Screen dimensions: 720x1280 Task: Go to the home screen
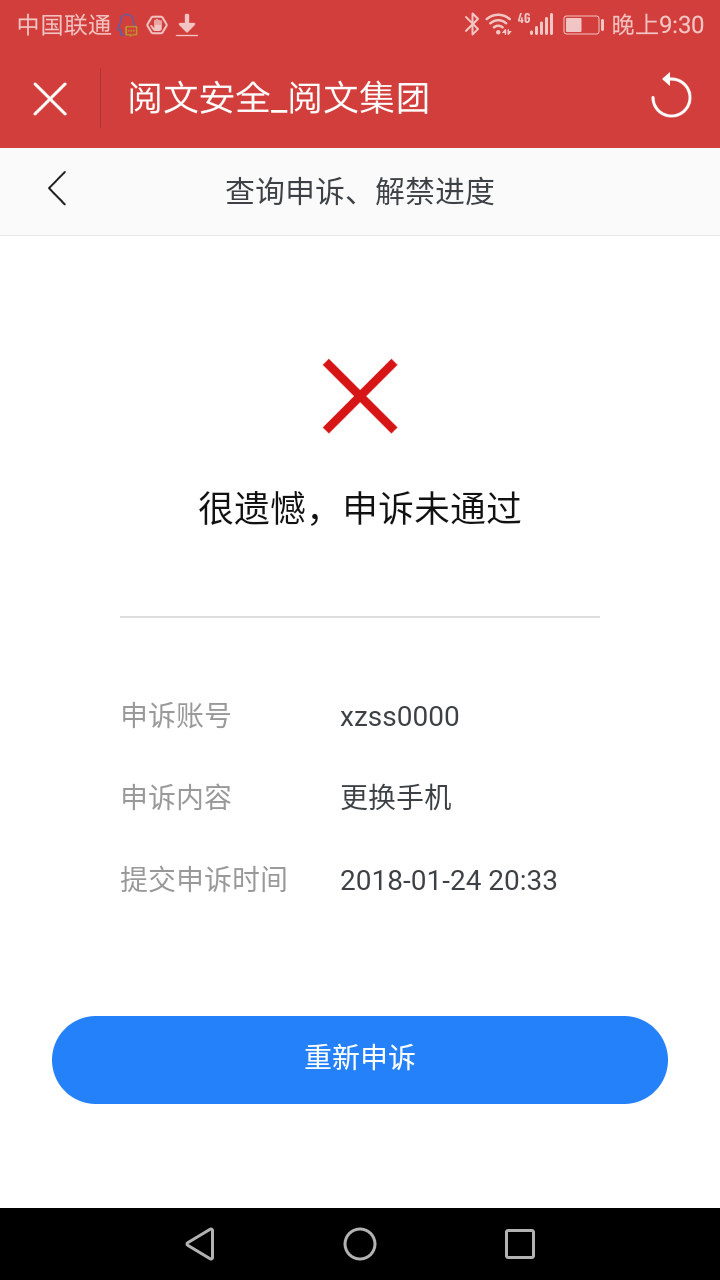click(x=360, y=1244)
